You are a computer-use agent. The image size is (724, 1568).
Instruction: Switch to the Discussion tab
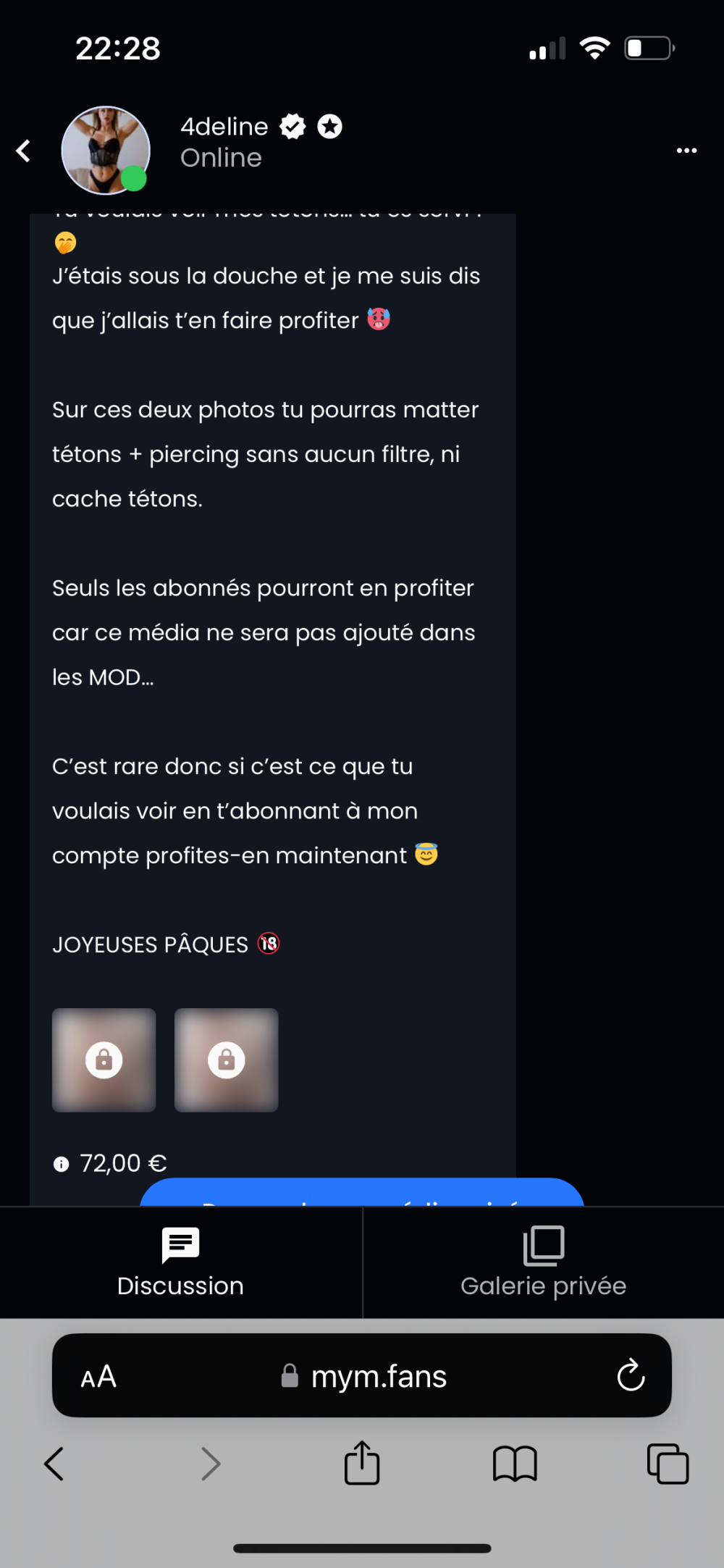coord(180,1262)
